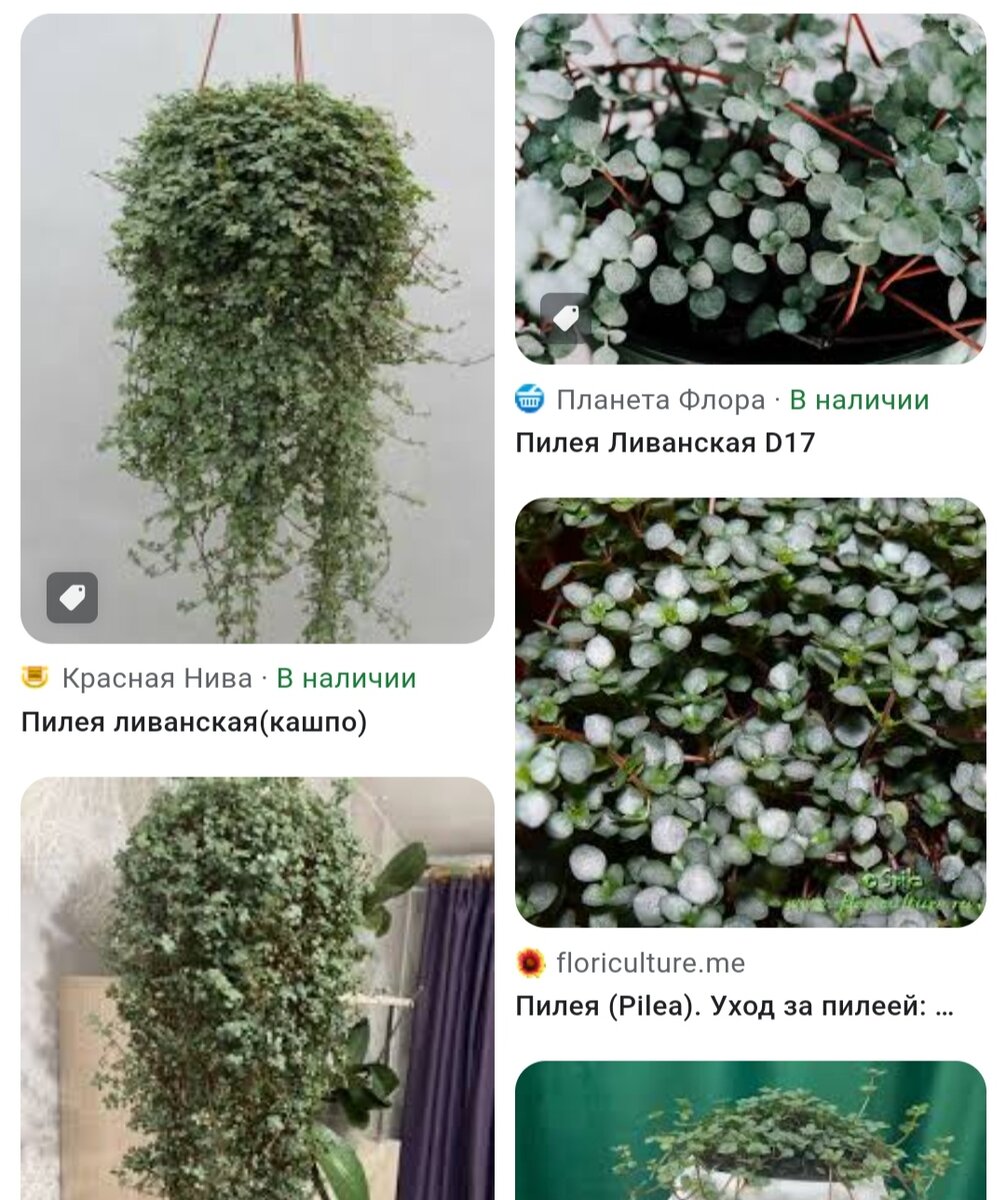Screen dimensions: 1006x1200
Task: Open the Планета Флора Pilea D17 image
Action: [x=750, y=188]
